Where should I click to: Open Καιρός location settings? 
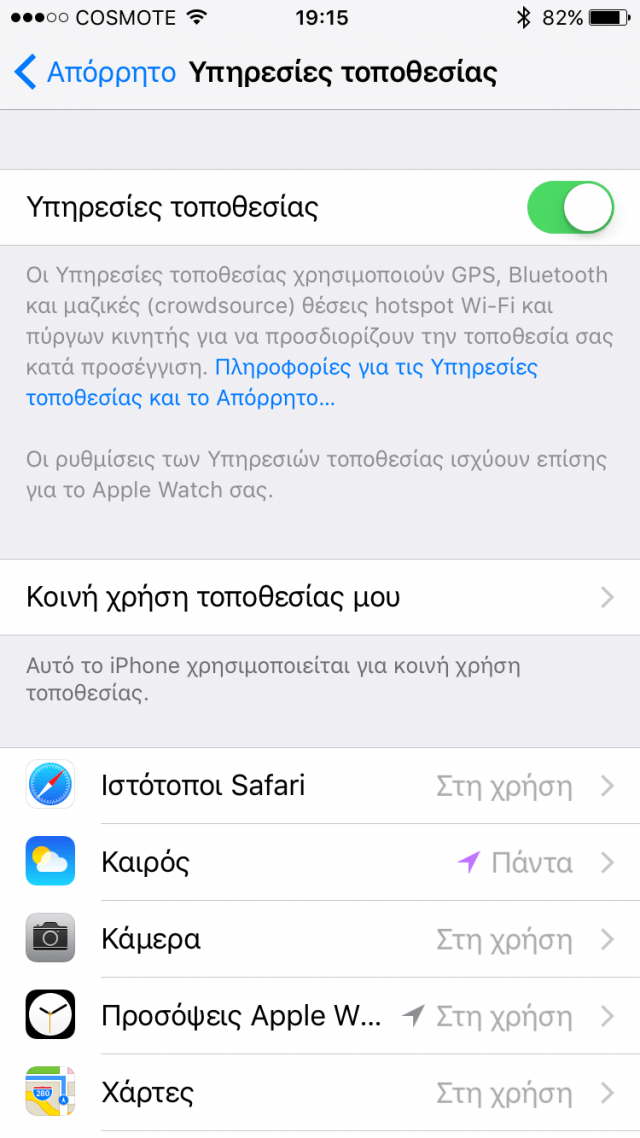[320, 862]
